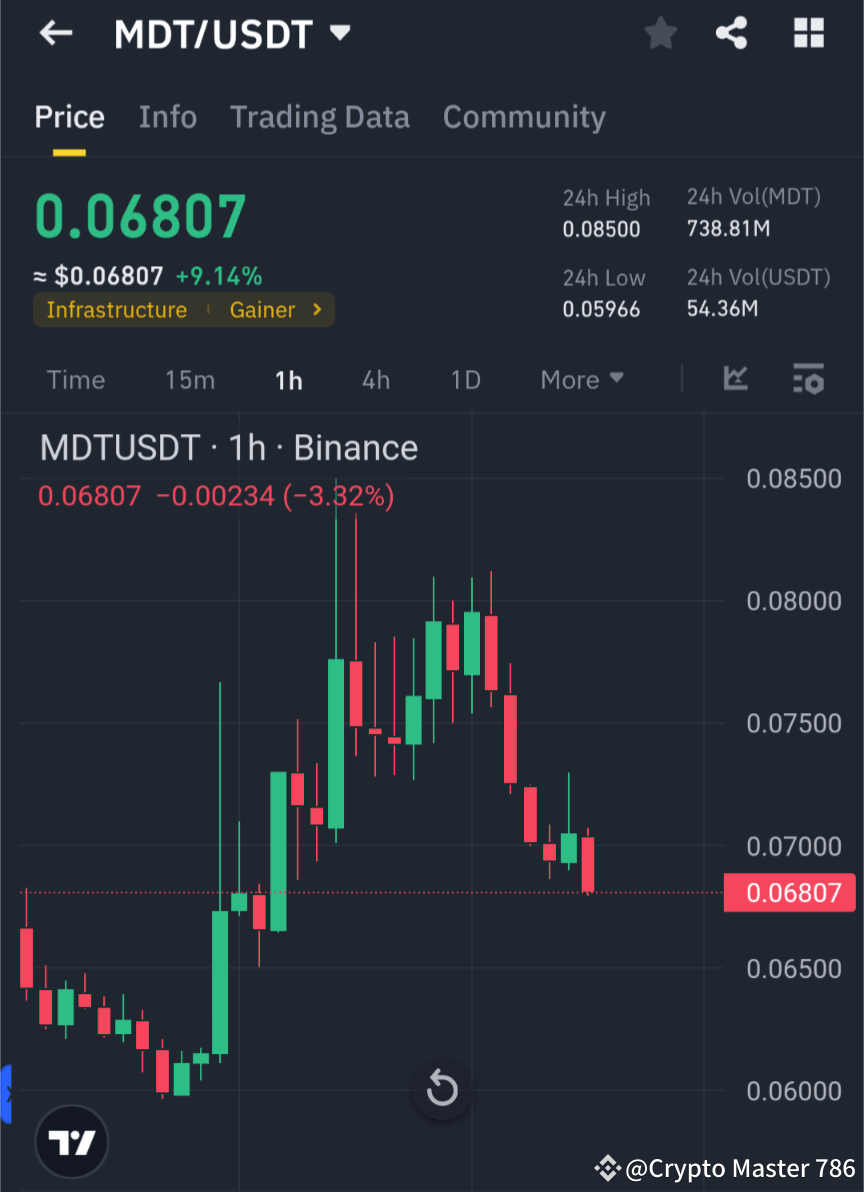The width and height of the screenshot is (864, 1192).
Task: Open the share options icon
Action: tap(732, 33)
